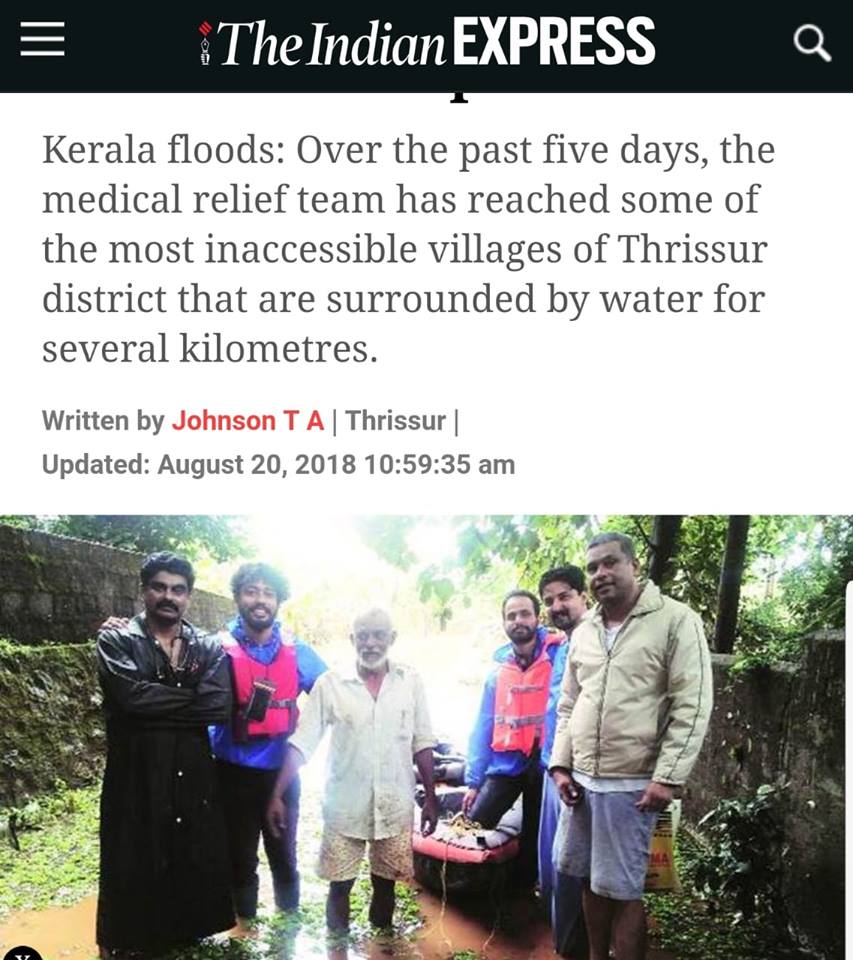Screen dimensions: 853x960
Task: Open author Johnson T A's page
Action: click(x=247, y=421)
